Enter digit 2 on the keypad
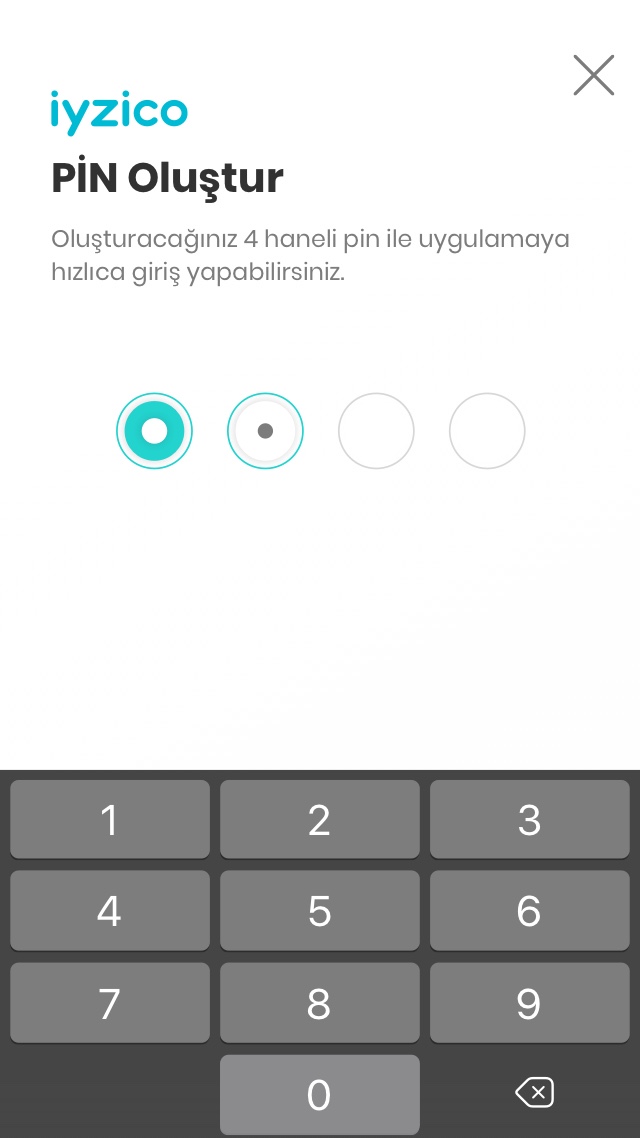Viewport: 640px width, 1138px height. pos(319,819)
